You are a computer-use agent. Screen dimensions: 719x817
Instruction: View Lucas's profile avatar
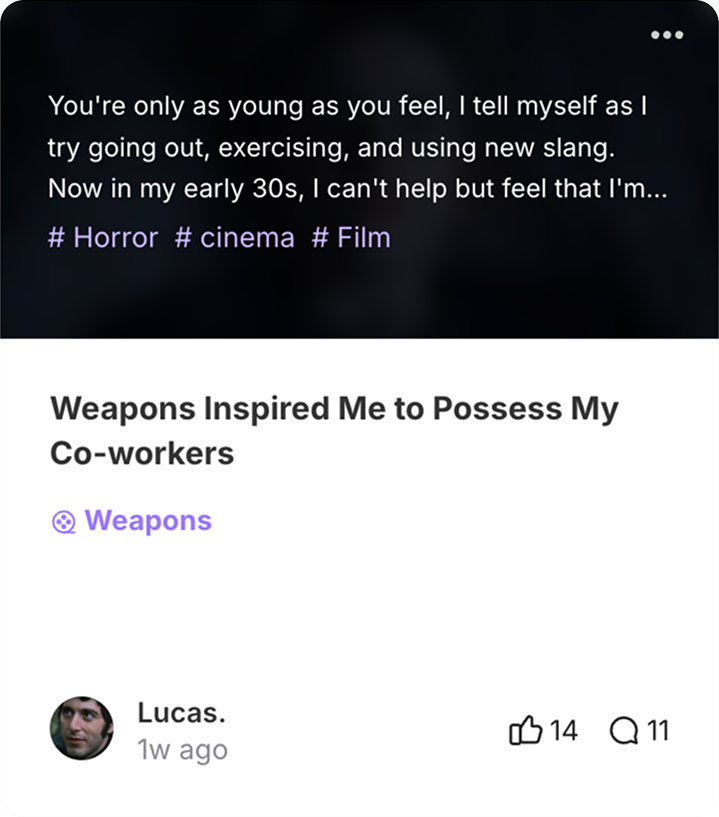(82, 729)
